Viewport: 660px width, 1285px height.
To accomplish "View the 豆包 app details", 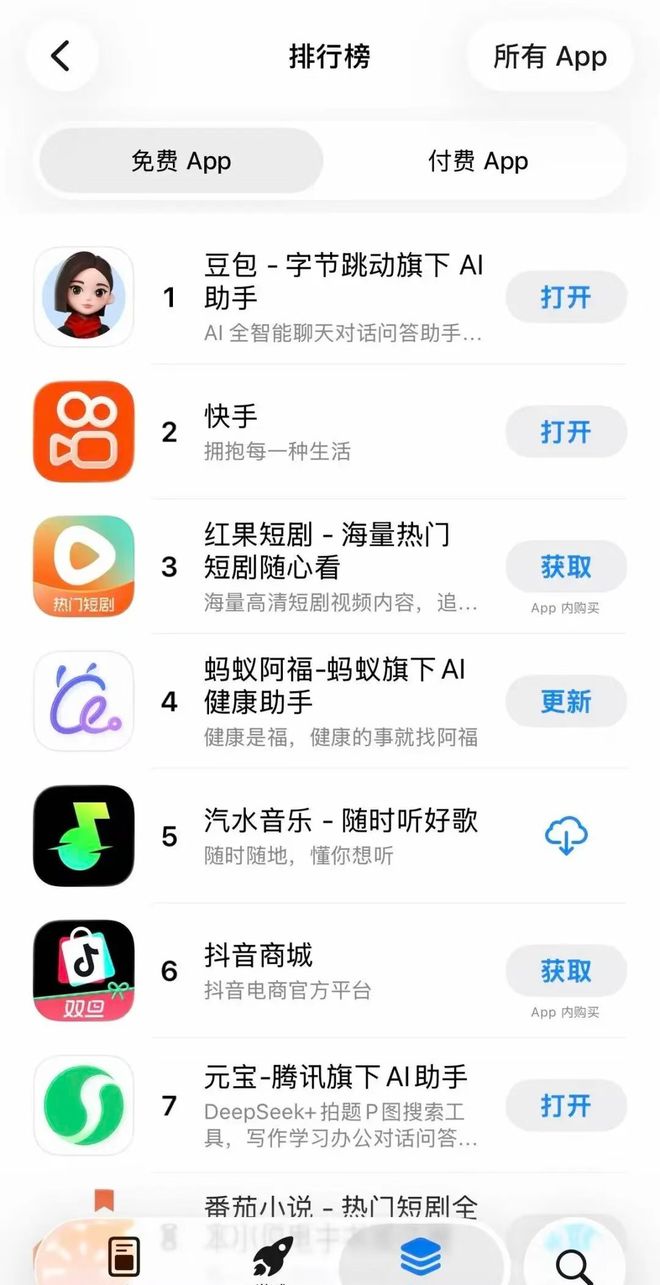I will (x=340, y=297).
